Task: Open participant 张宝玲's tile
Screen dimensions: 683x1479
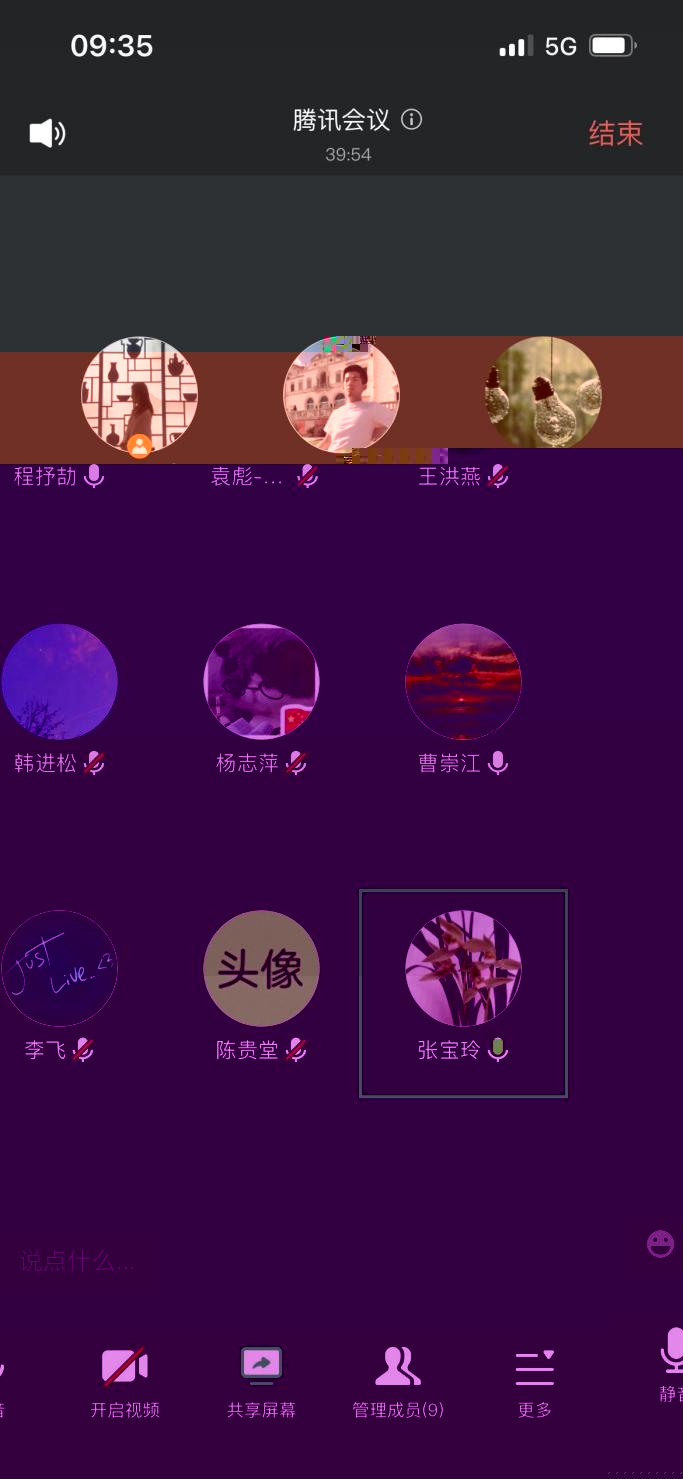Action: coord(463,969)
